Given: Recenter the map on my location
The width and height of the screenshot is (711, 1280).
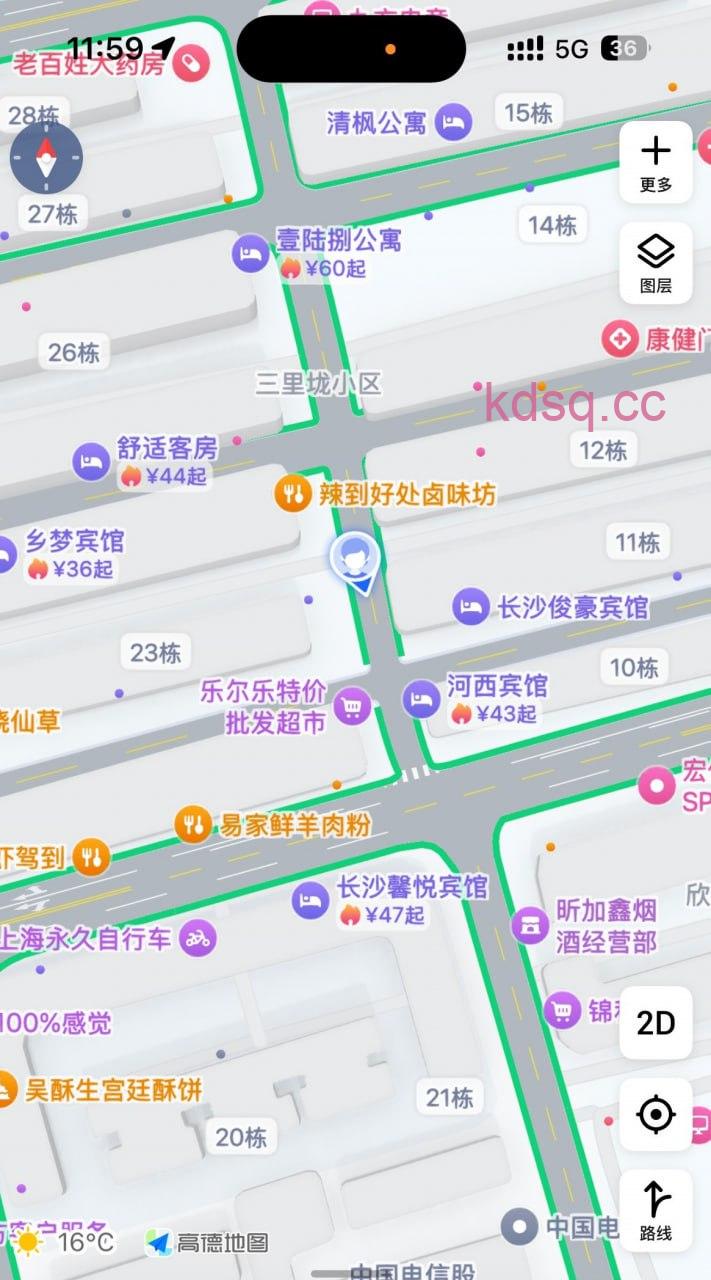Looking at the screenshot, I should coord(656,1113).
